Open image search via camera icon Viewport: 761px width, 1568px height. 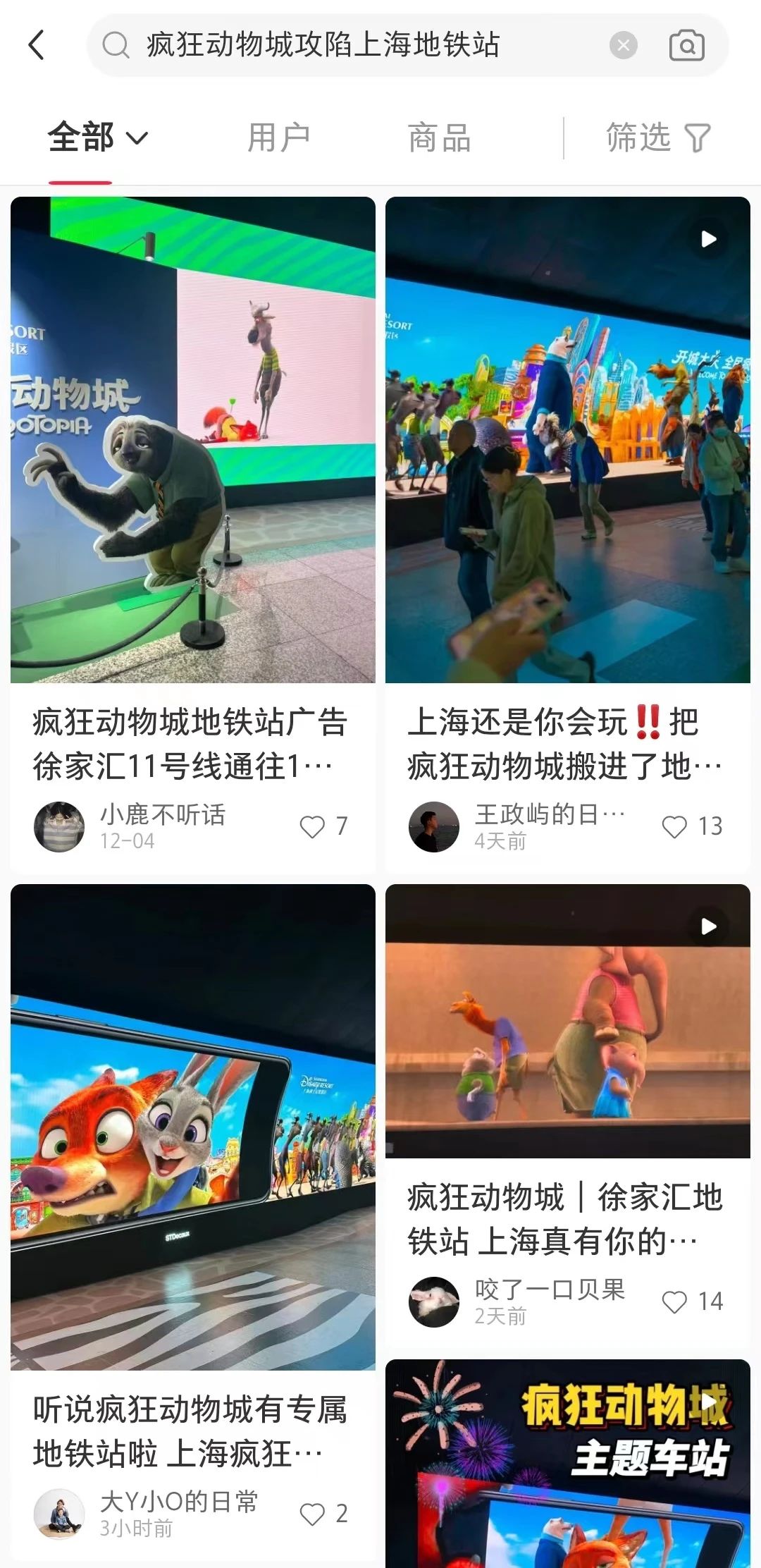pyautogui.click(x=687, y=45)
